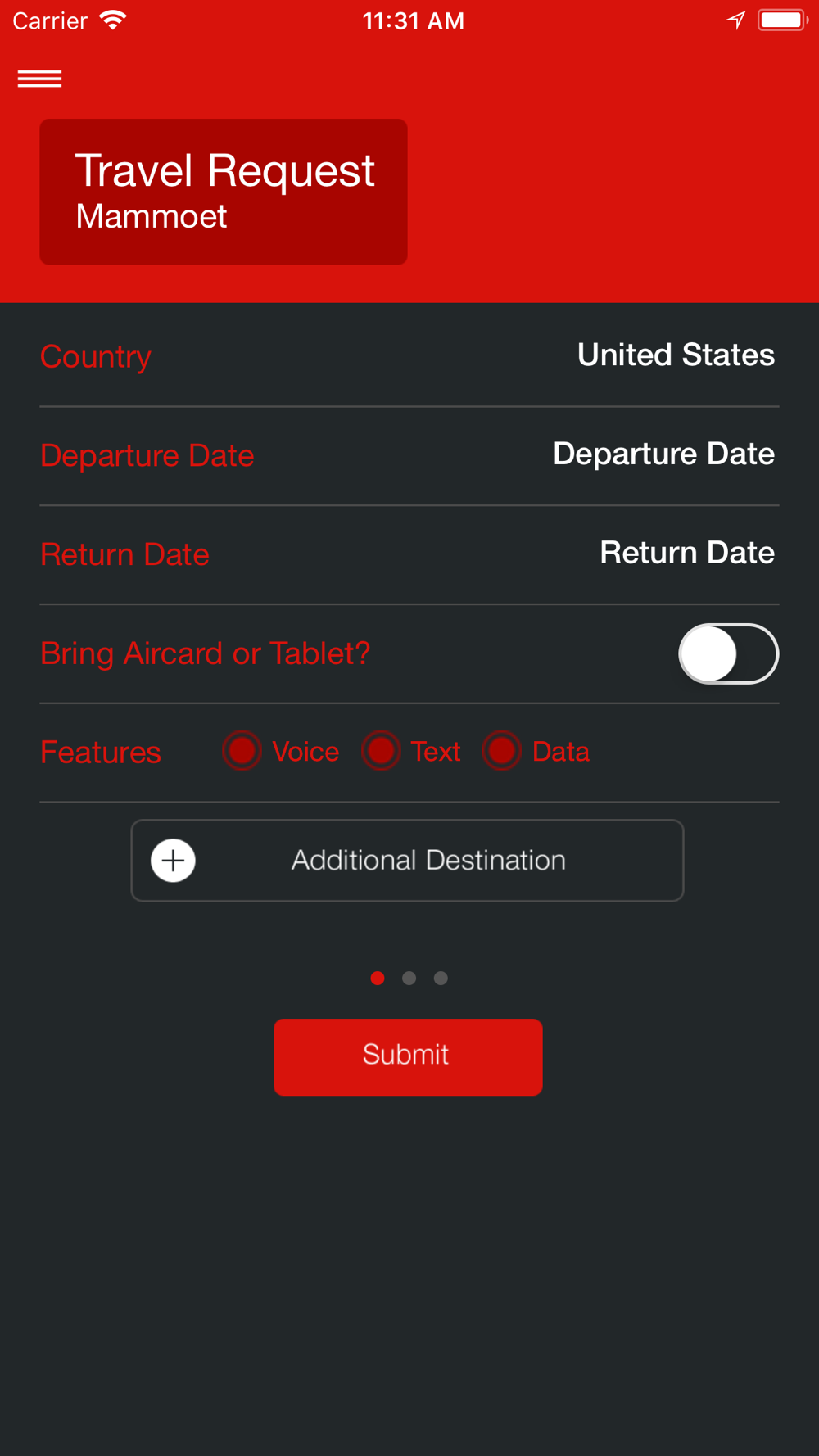Image resolution: width=819 pixels, height=1456 pixels.
Task: Pick a Departure Date
Action: pos(663,454)
